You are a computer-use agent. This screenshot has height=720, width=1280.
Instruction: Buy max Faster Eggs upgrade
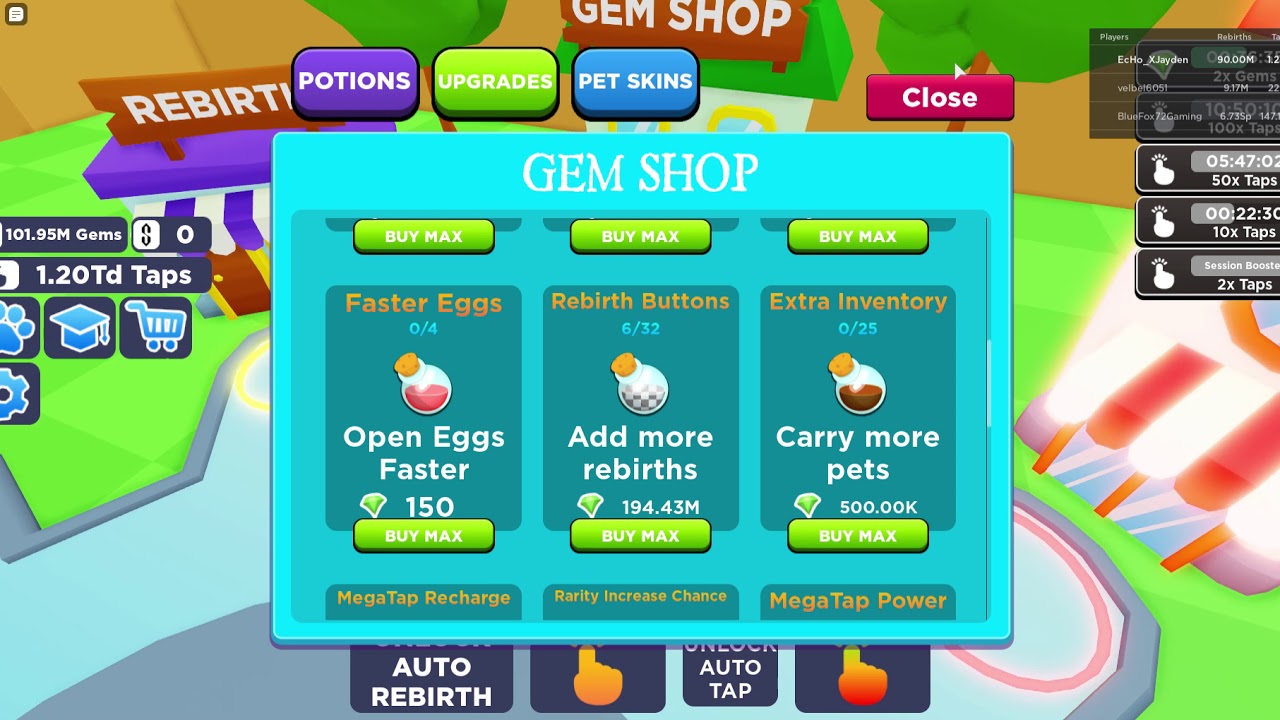(423, 536)
